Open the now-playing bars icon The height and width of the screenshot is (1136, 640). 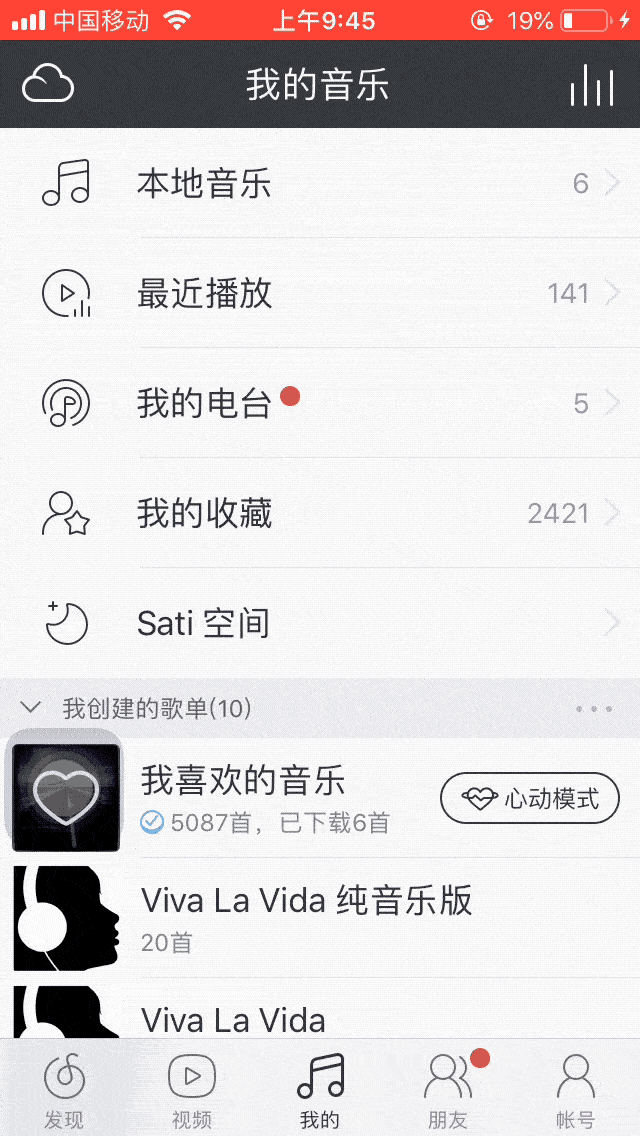592,85
